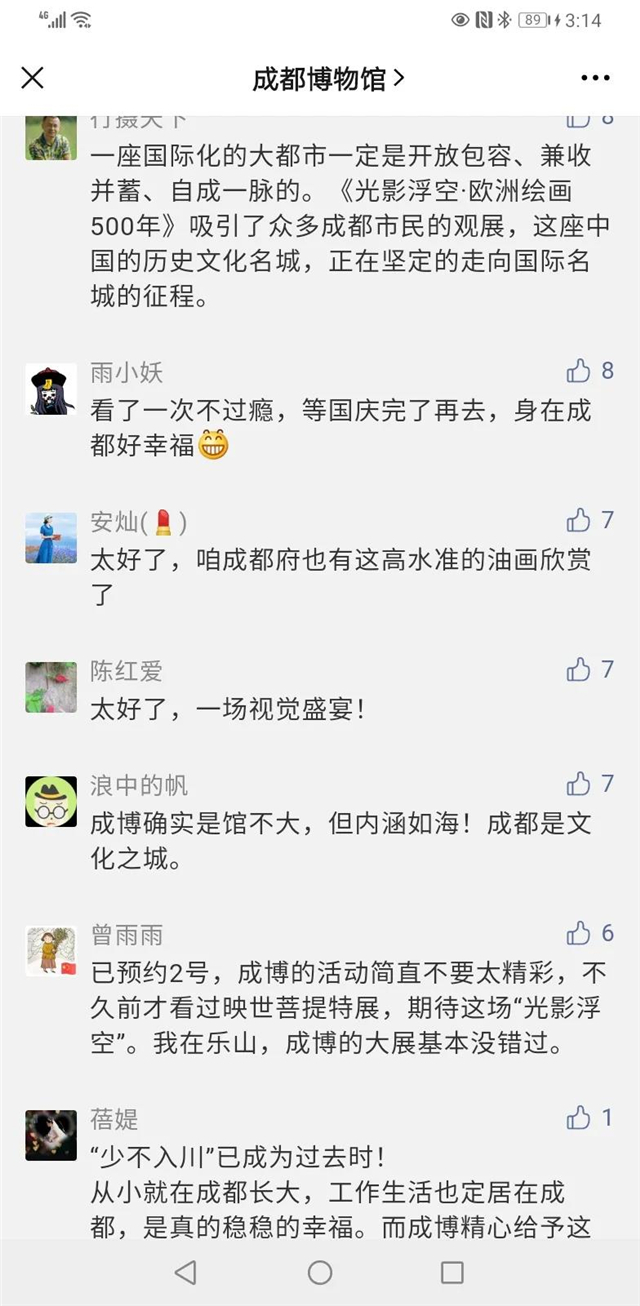
Task: Tap the system back button
Action: point(185,1272)
